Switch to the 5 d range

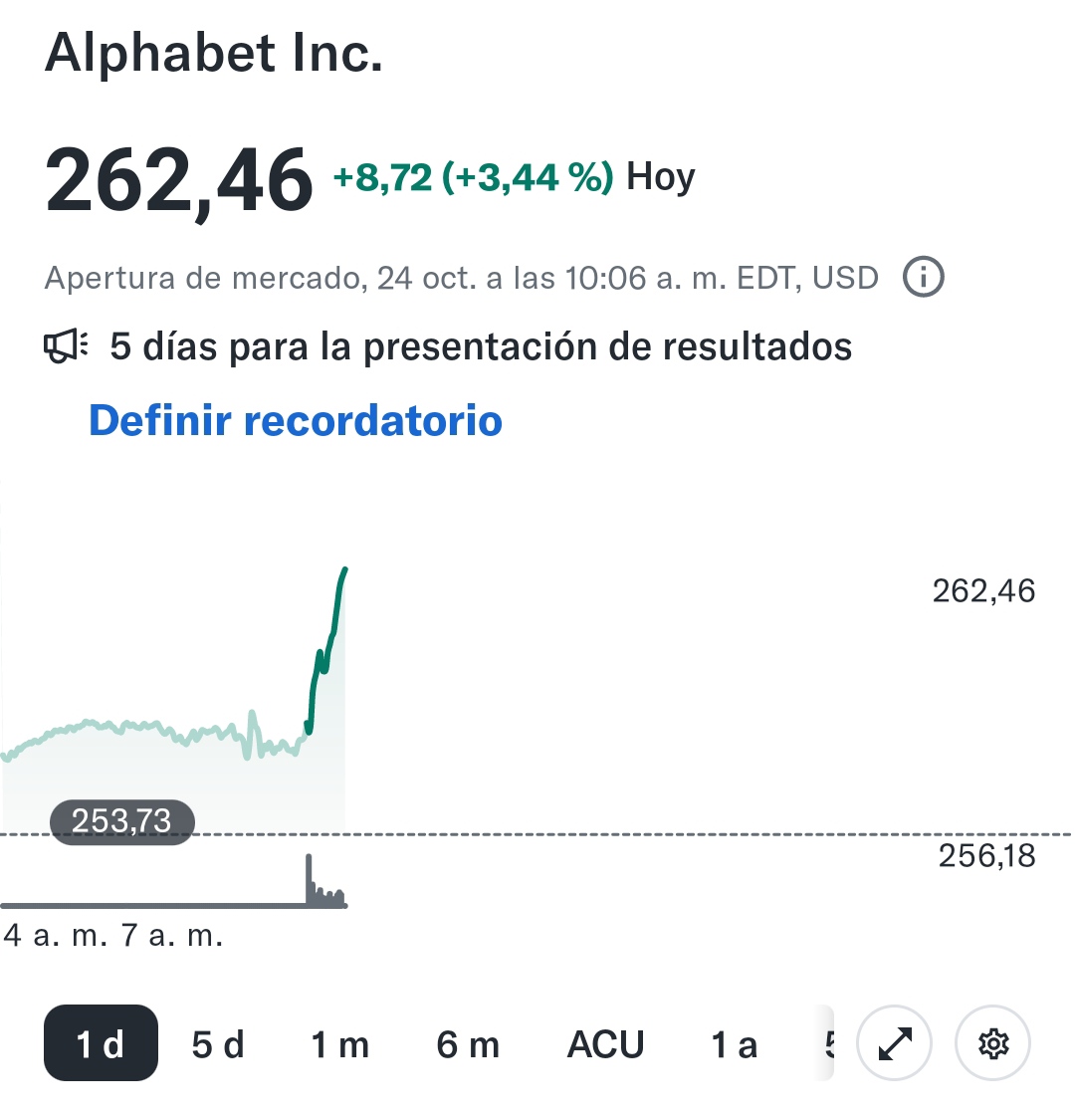pyautogui.click(x=218, y=1044)
